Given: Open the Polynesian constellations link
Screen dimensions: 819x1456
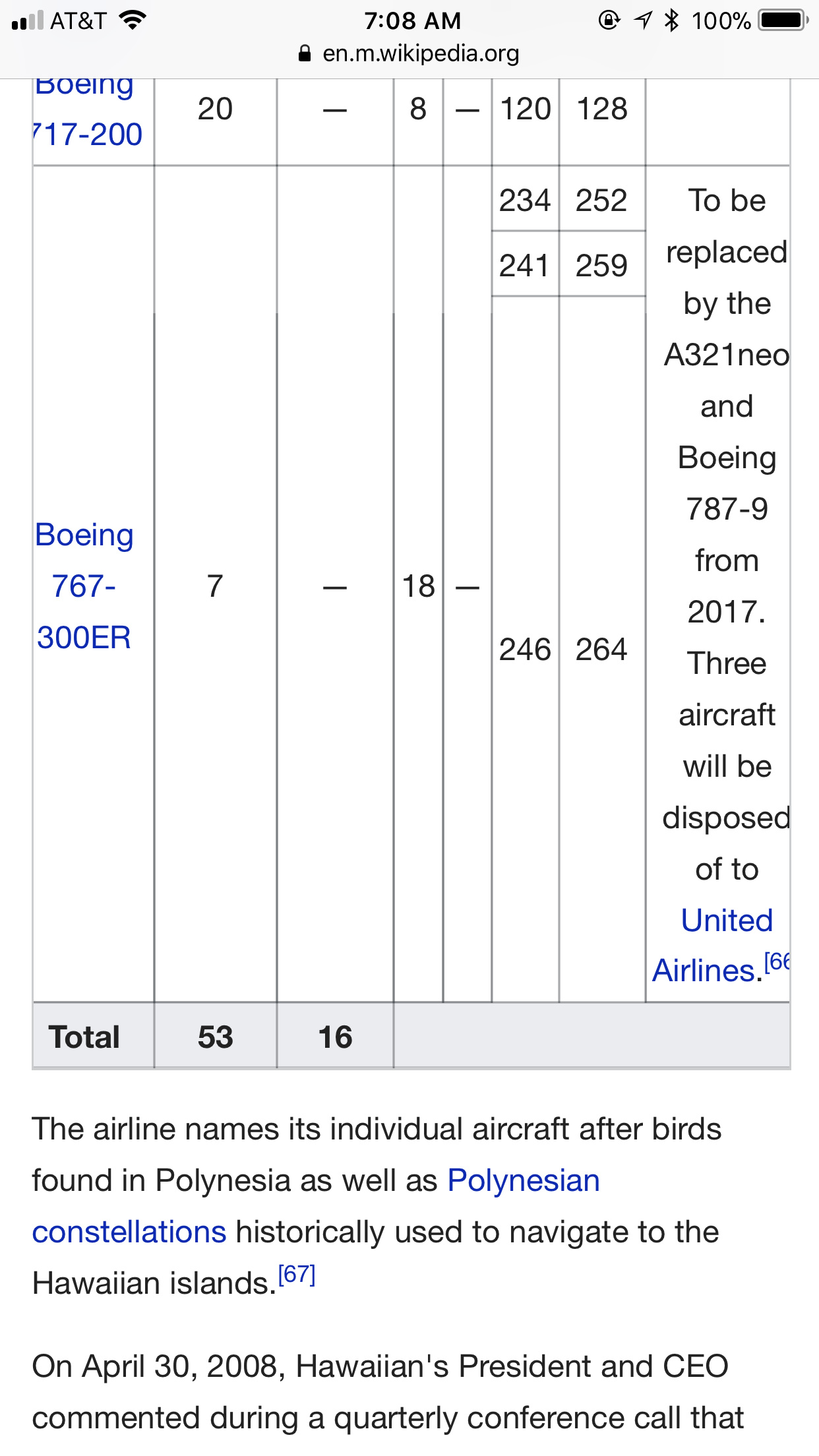Looking at the screenshot, I should pyautogui.click(x=523, y=1180).
